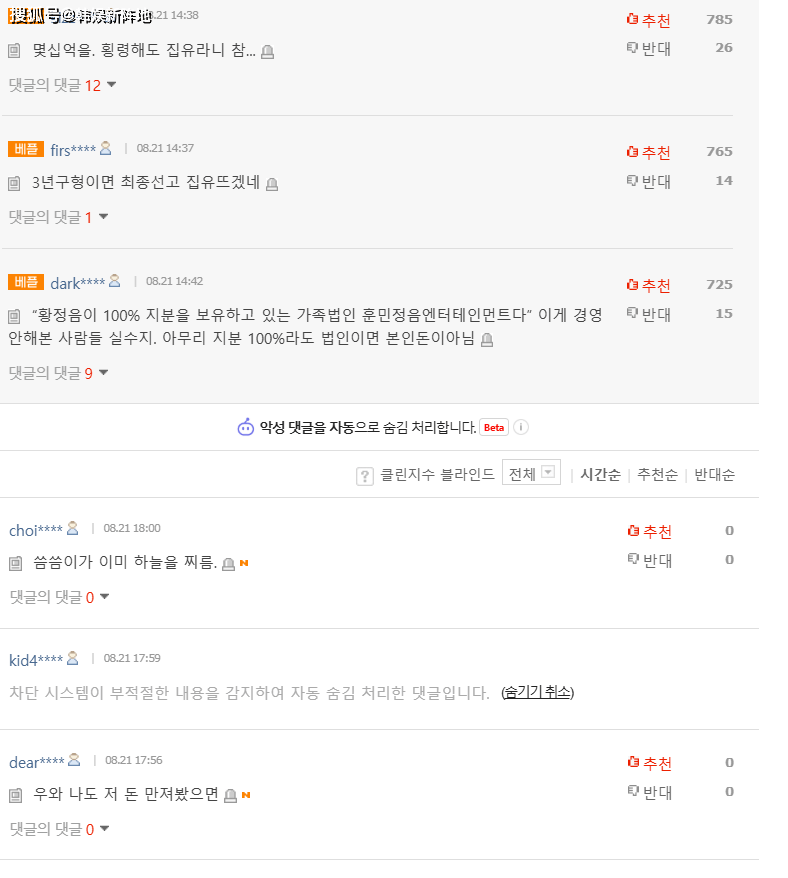Tap 숨기기 취소 to unhide kid4****'s comment
The height and width of the screenshot is (878, 788).
537,692
